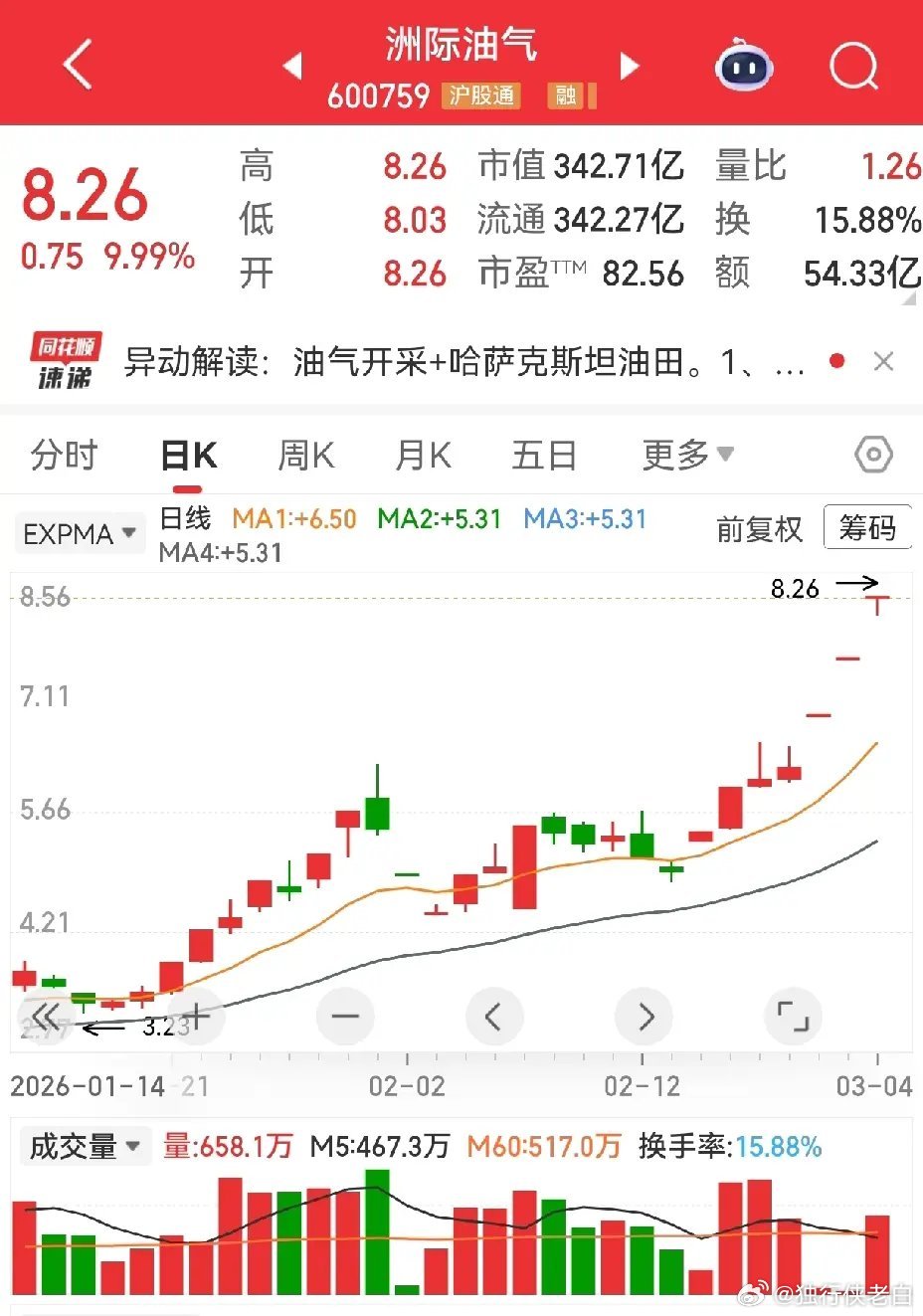Switch to the 月K tab
The width and height of the screenshot is (923, 1316).
click(x=423, y=456)
